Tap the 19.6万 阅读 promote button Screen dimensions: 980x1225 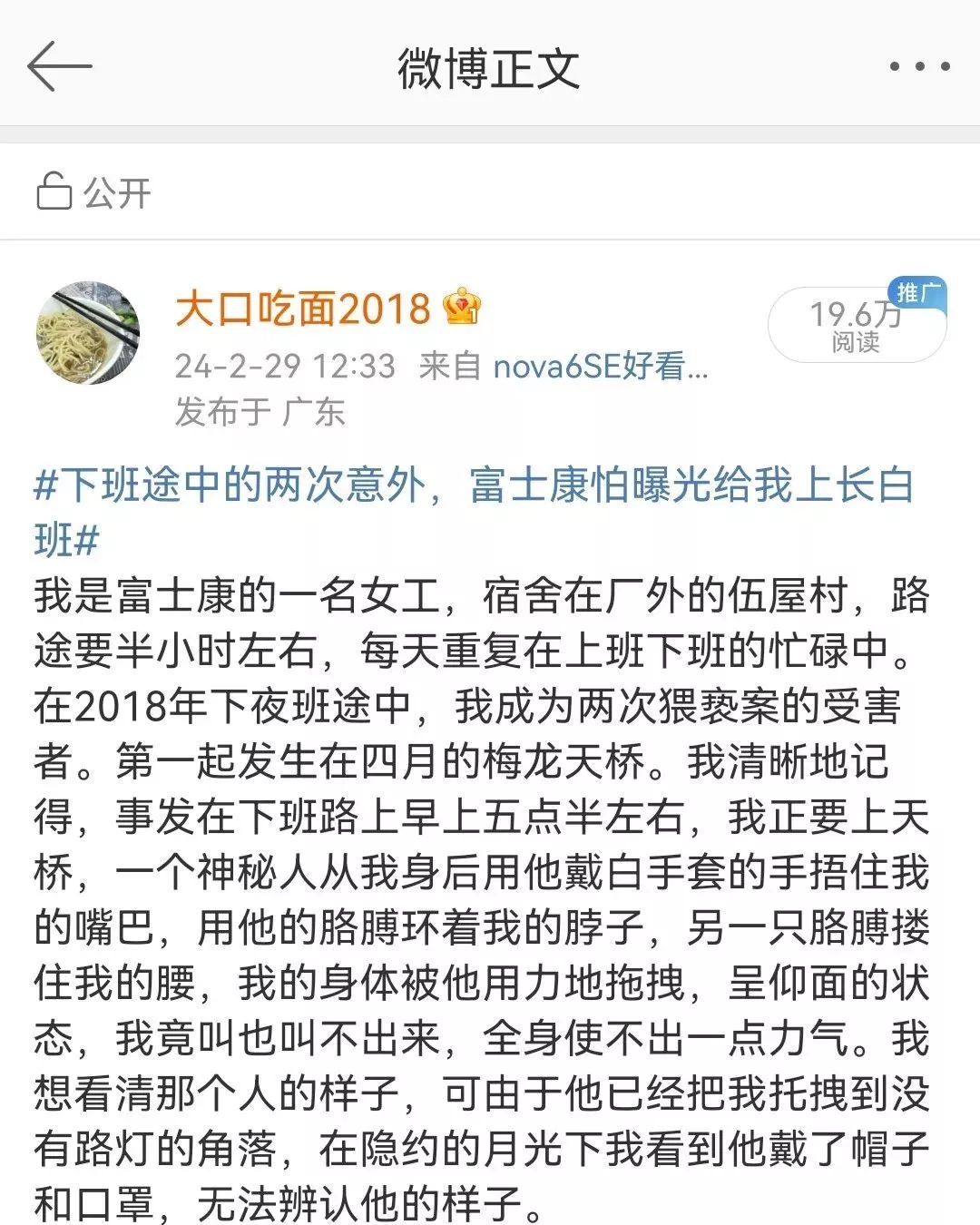tap(856, 325)
